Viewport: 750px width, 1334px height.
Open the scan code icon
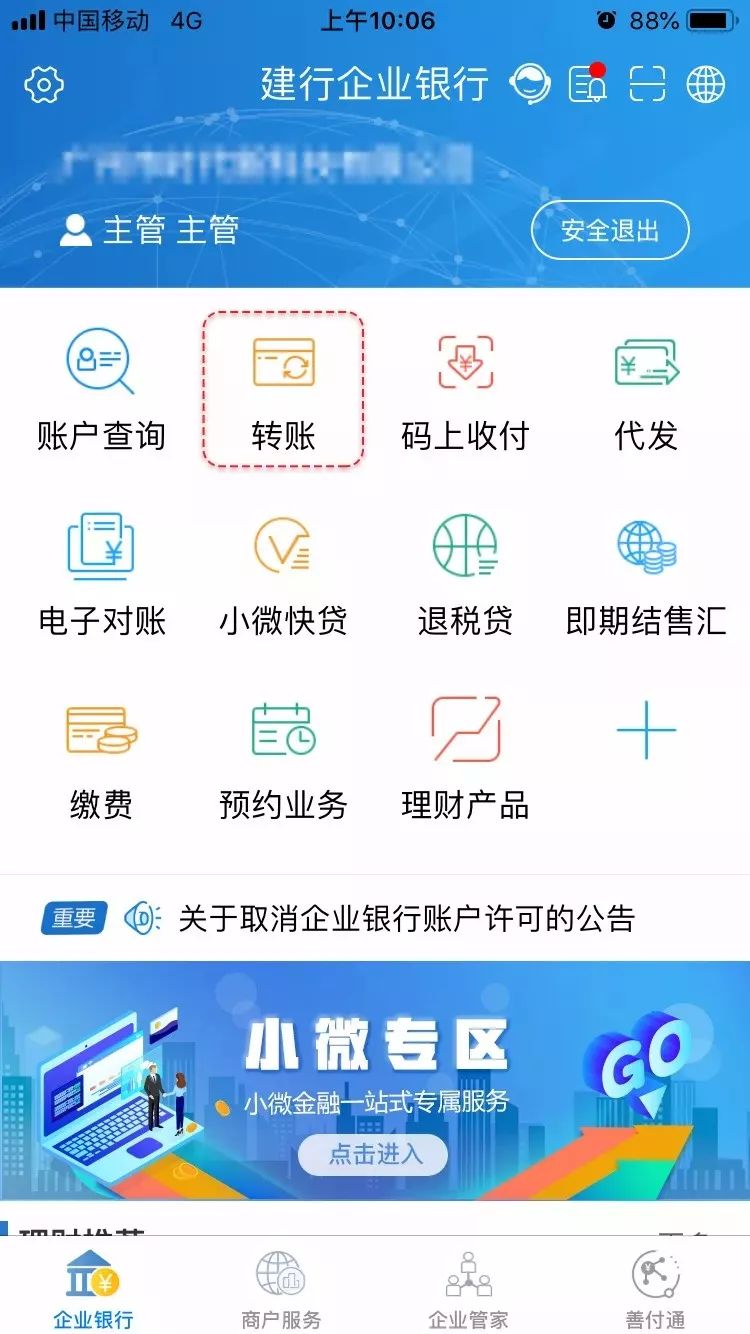click(x=647, y=85)
